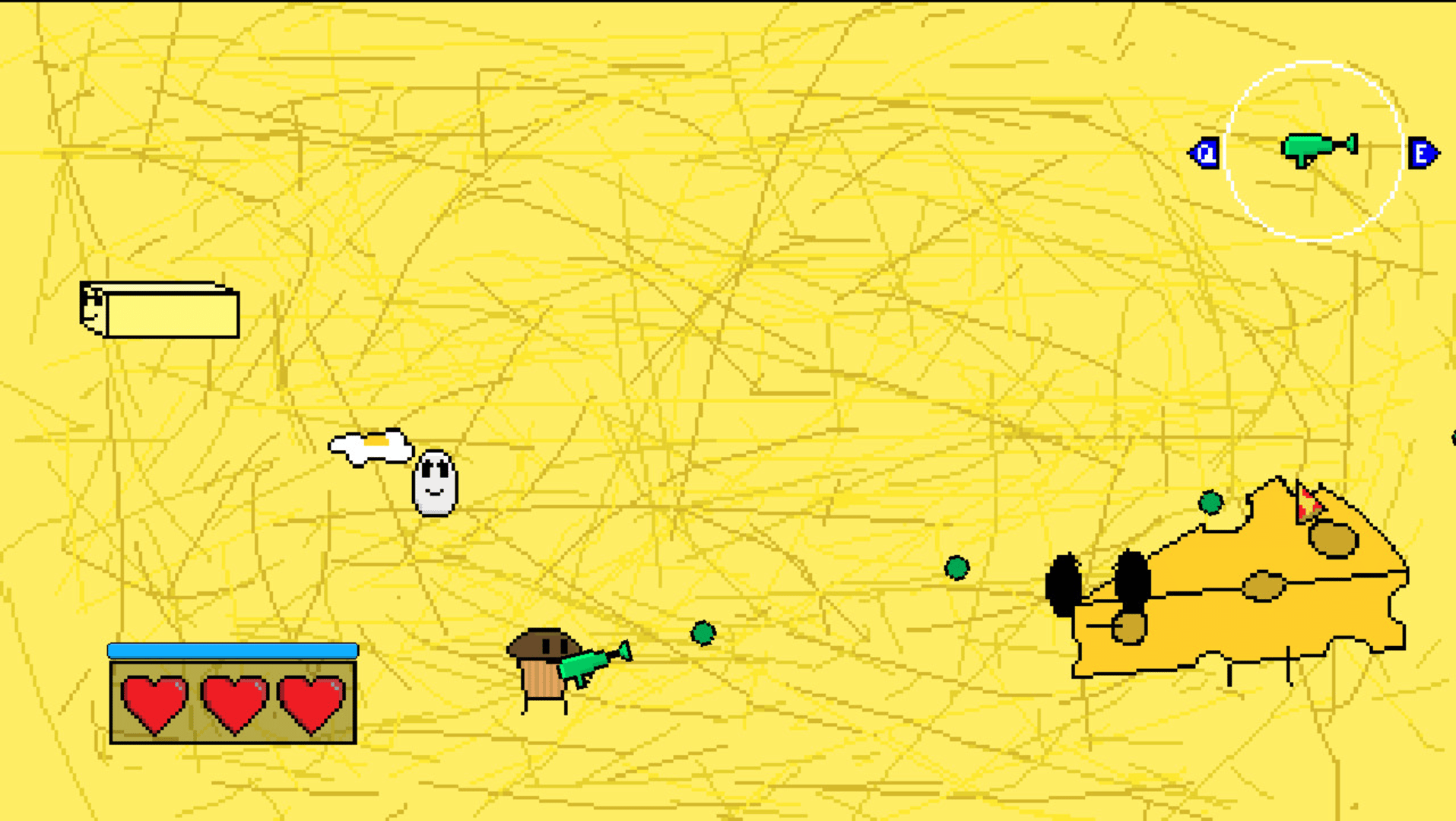Switch to next weapon with E arrow
The width and height of the screenshot is (1456, 821).
(x=1423, y=154)
